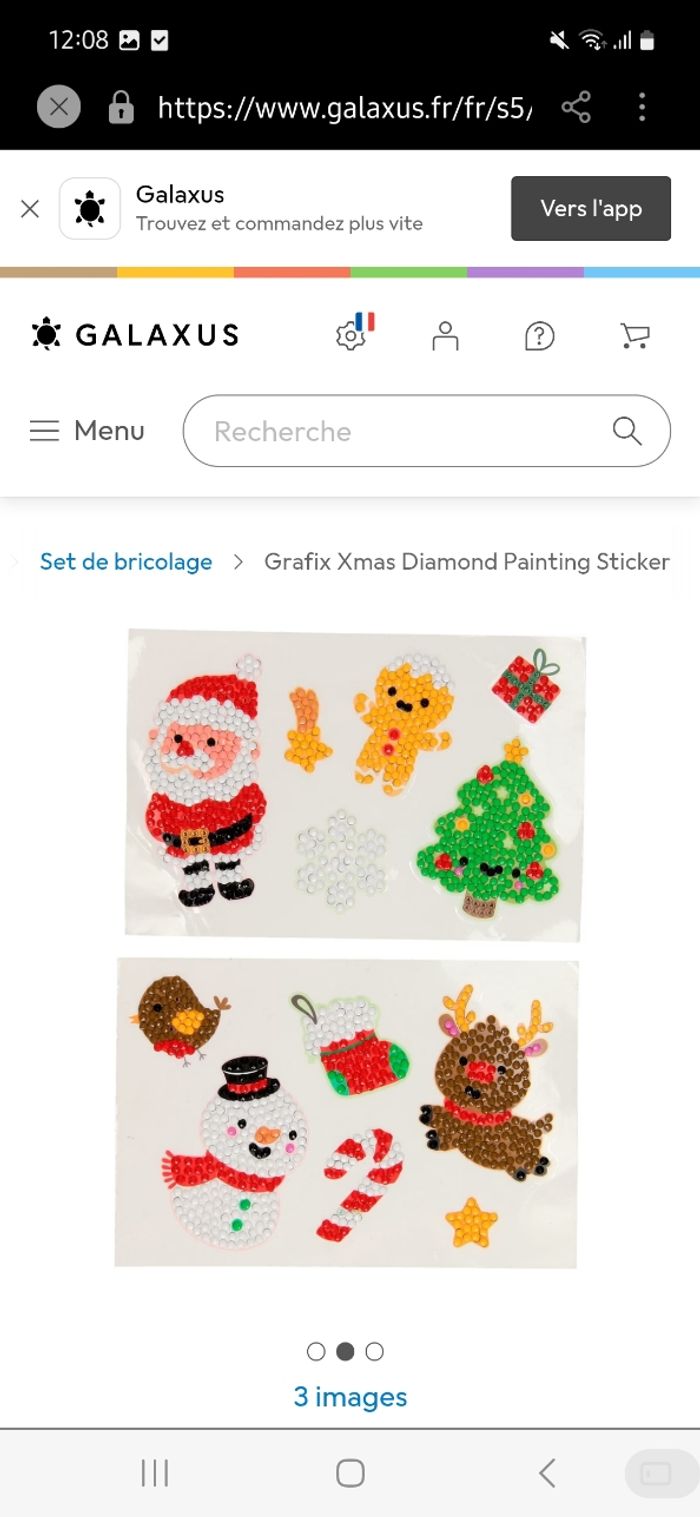
Task: Open the browser overflow menu
Action: pyautogui.click(x=642, y=106)
